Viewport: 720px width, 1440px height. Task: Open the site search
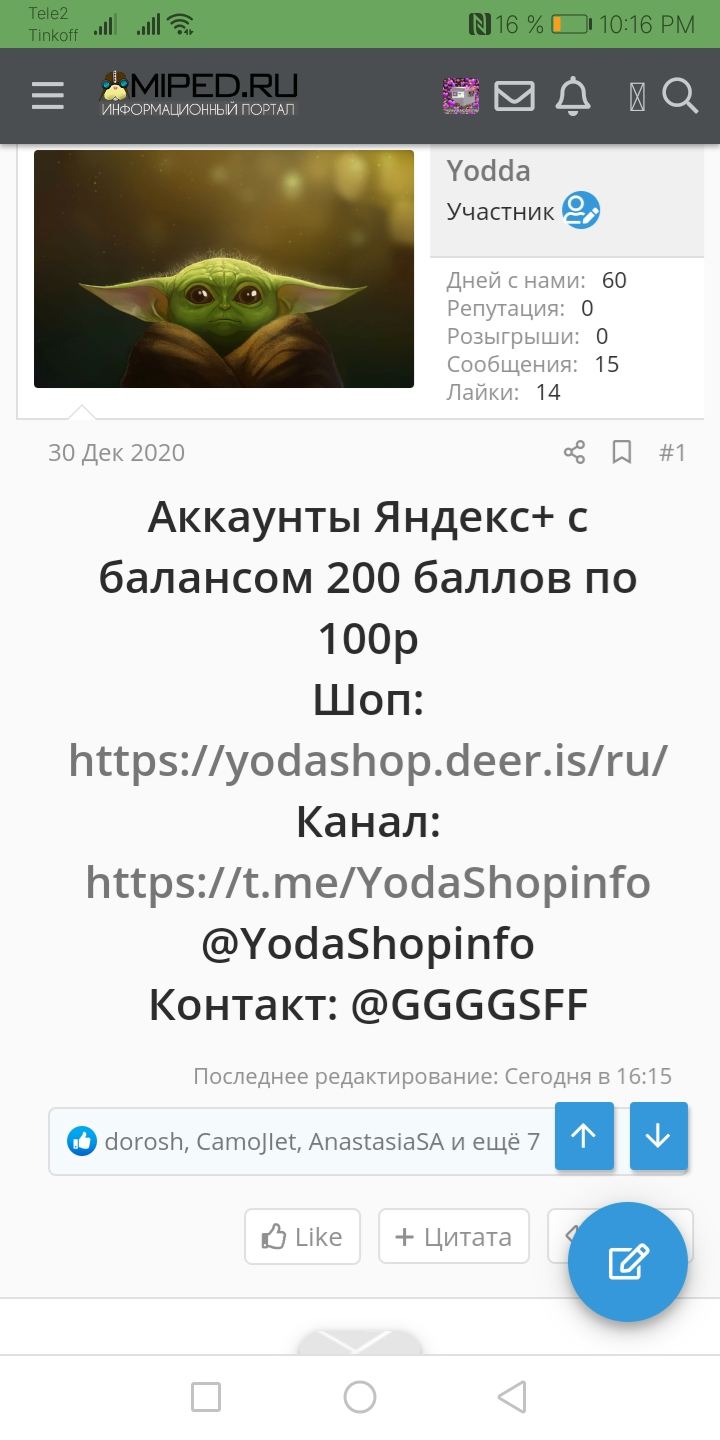(680, 96)
